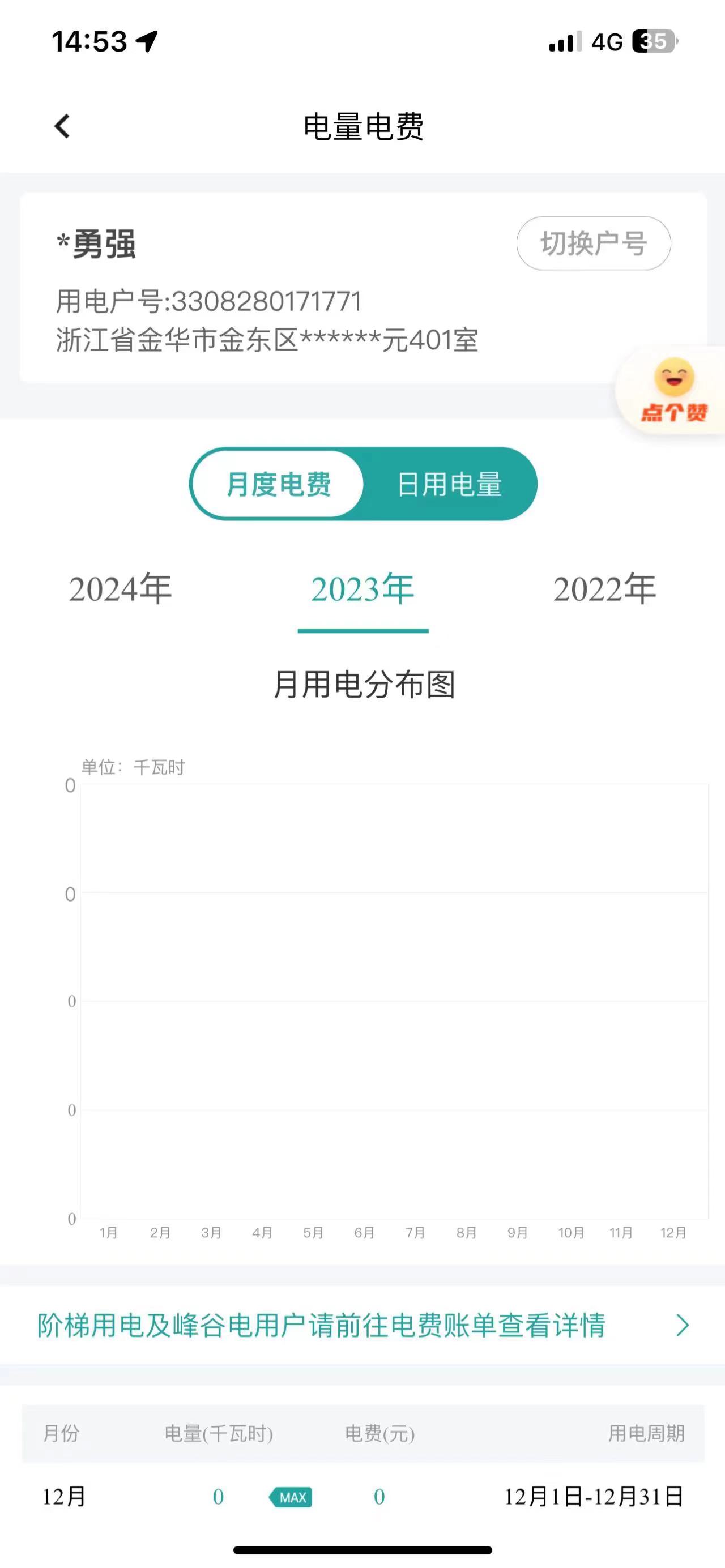Go back using the top-left arrow
725x1568 pixels.
tap(62, 127)
